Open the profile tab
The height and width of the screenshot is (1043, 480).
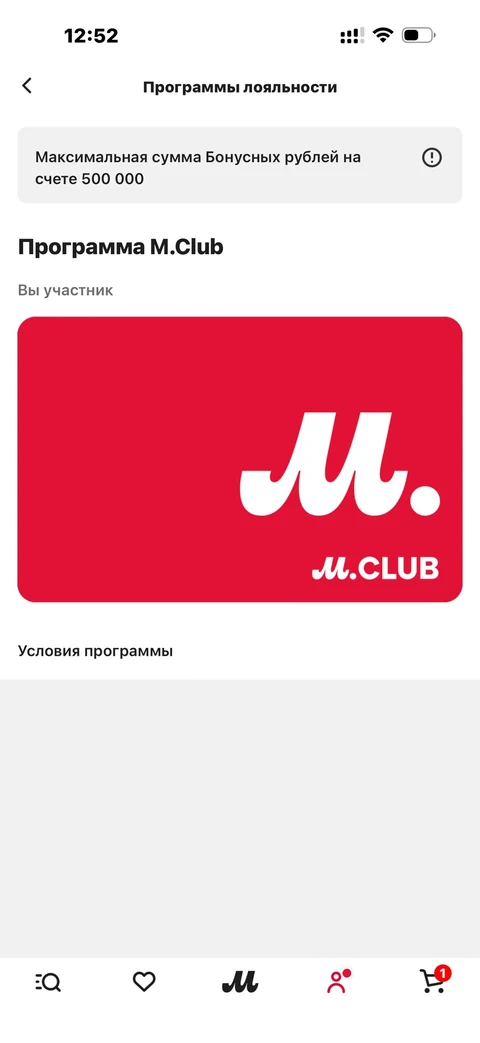338,981
